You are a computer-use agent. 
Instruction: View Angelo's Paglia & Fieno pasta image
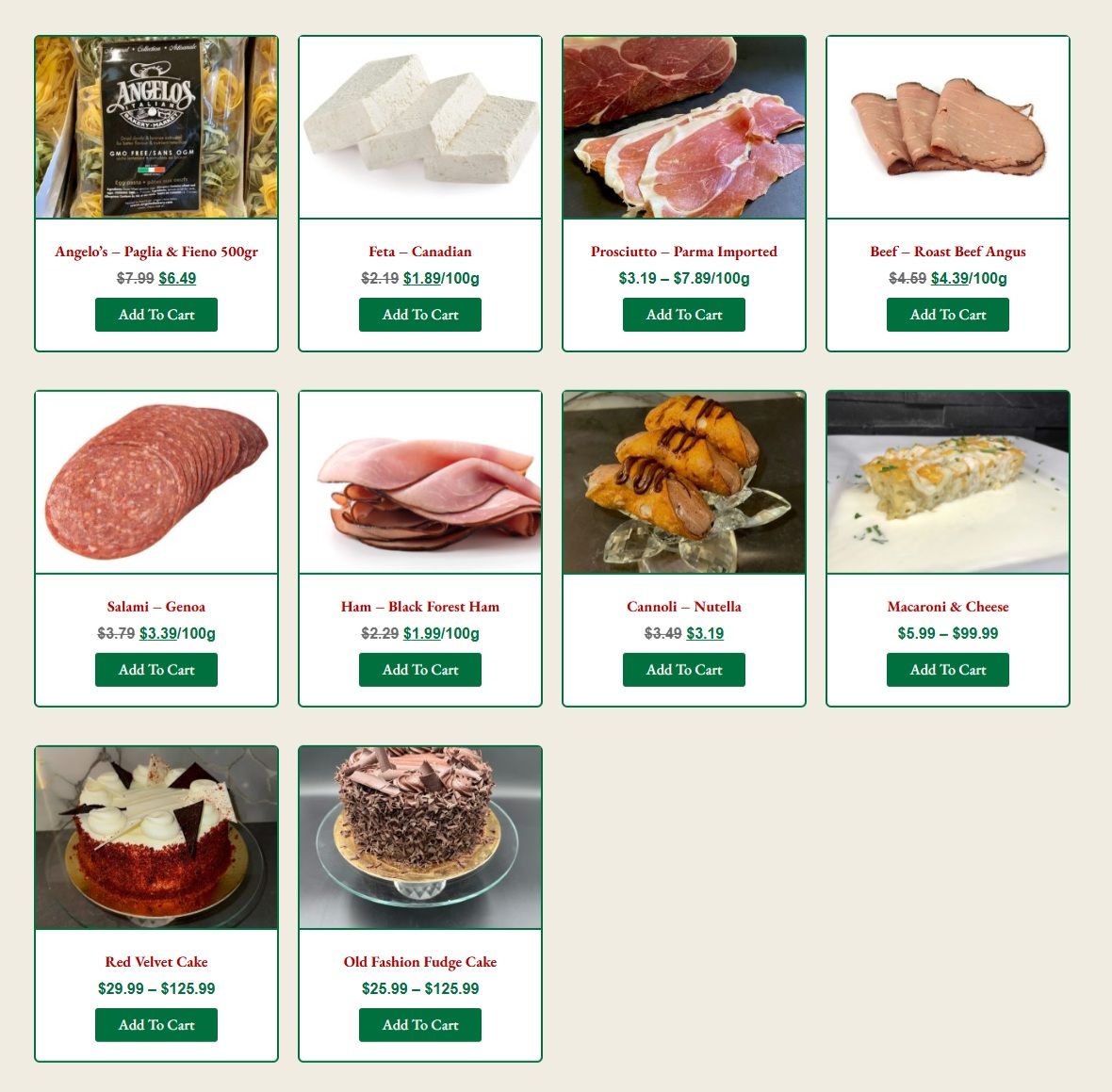pos(156,127)
